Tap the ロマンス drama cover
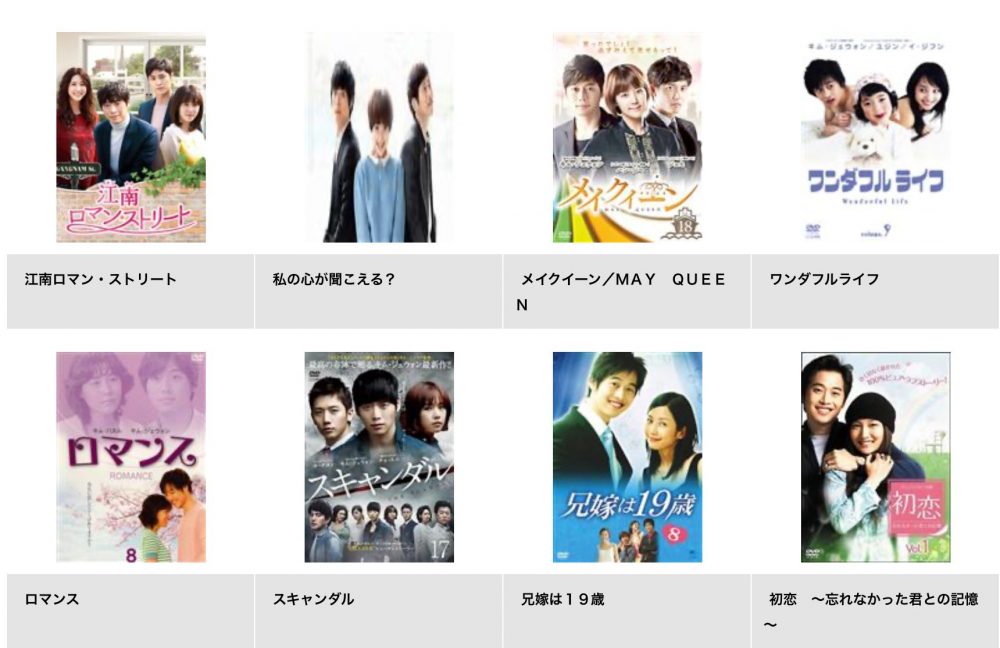Viewport: 1000px width, 648px height. pos(130,457)
